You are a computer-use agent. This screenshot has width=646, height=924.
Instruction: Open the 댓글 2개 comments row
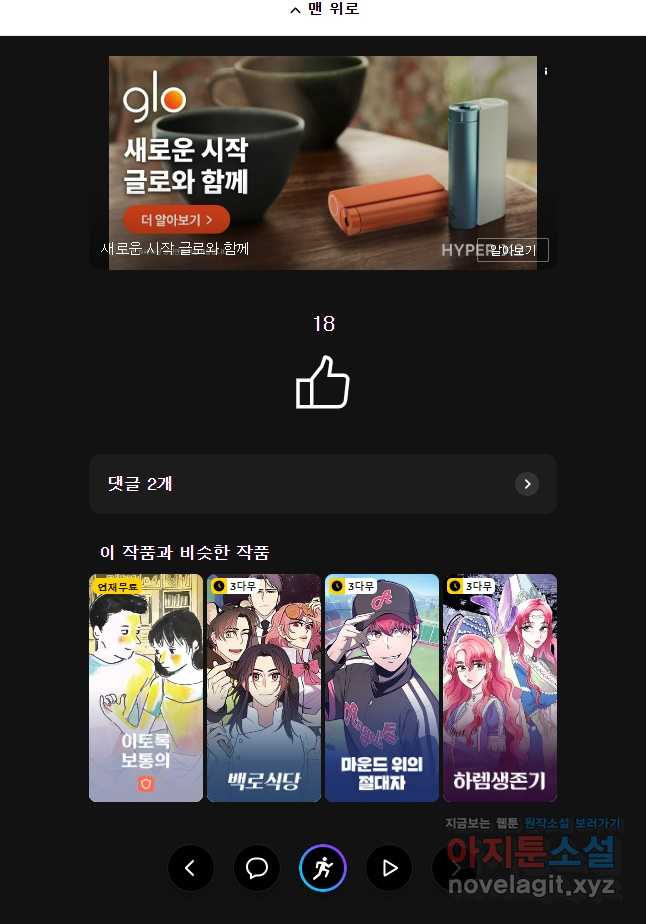[x=323, y=484]
